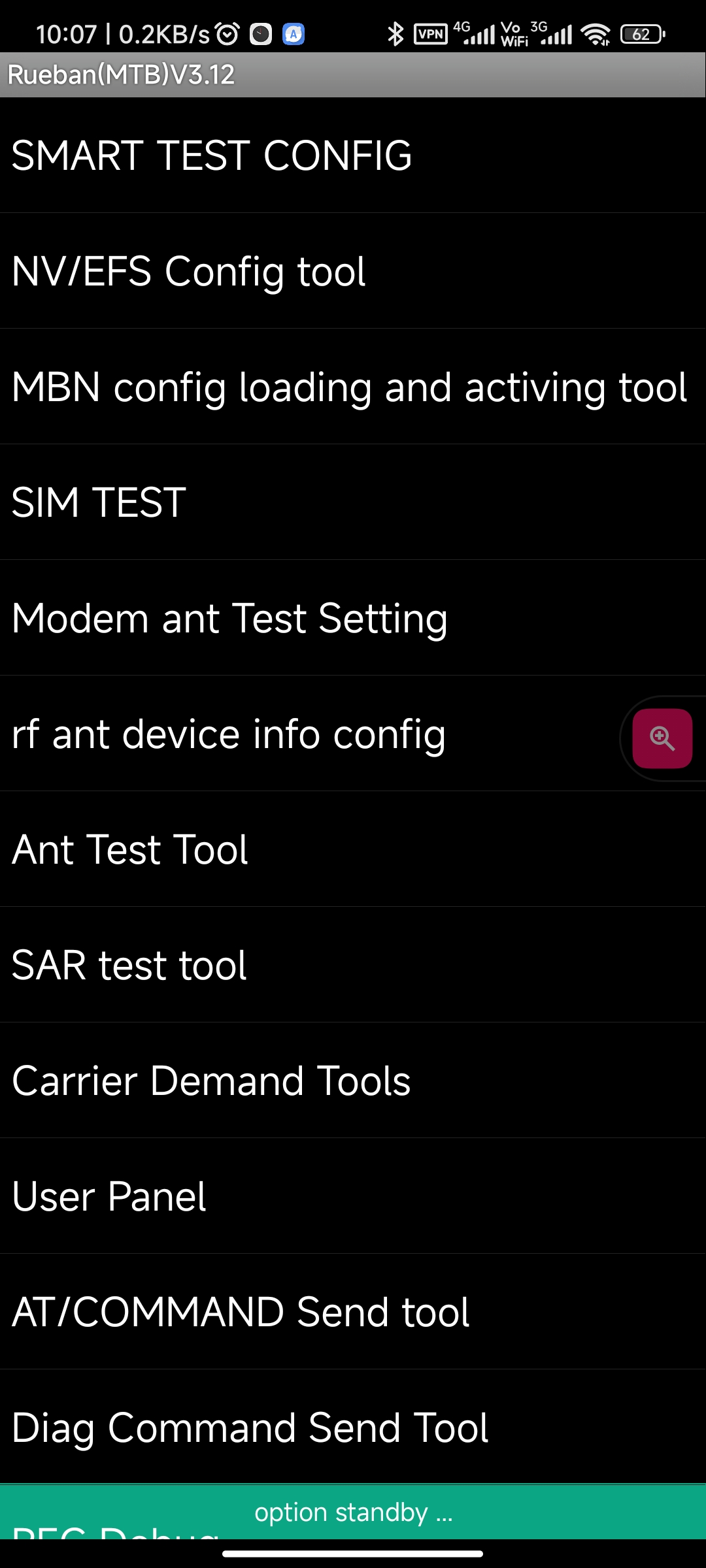This screenshot has height=1568, width=706.
Task: Select SIM TEST
Action: [x=353, y=502]
